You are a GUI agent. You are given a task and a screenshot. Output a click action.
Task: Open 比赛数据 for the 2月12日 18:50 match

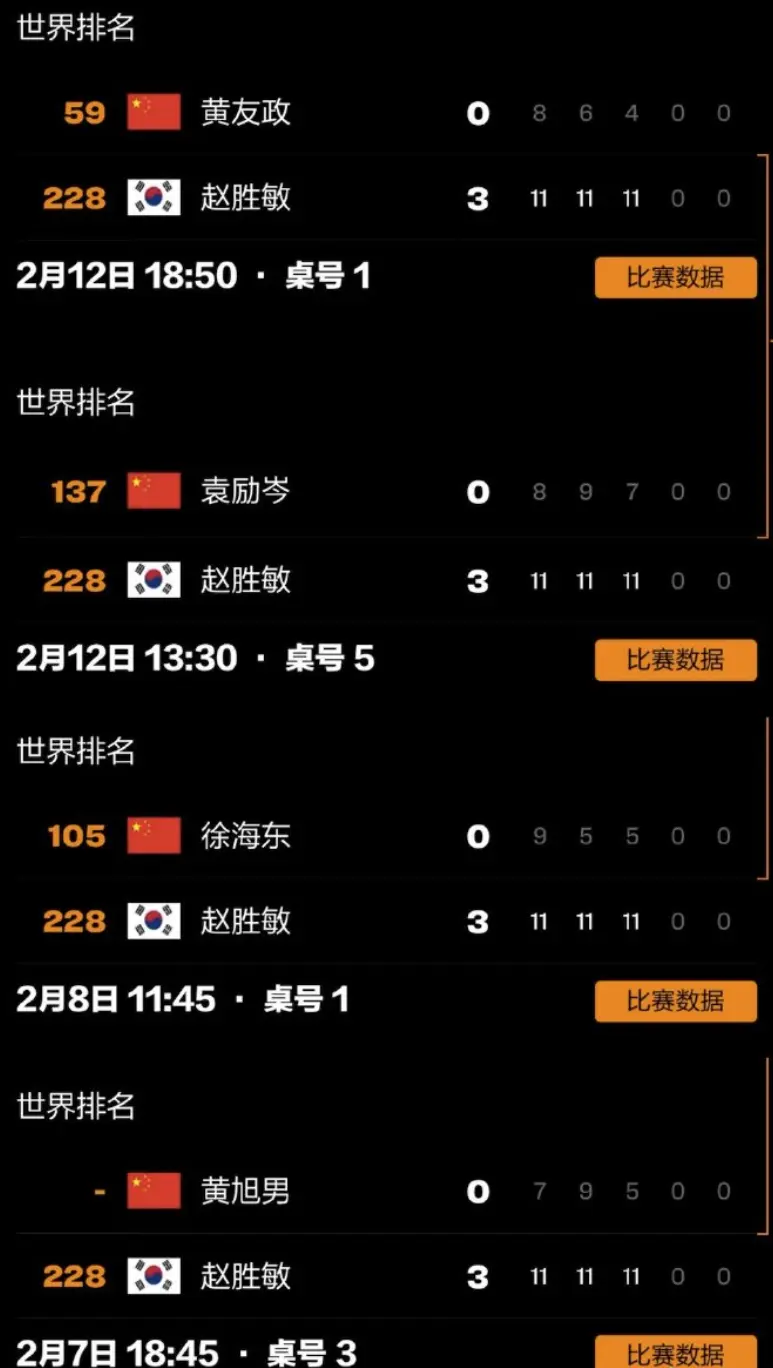pyautogui.click(x=675, y=277)
